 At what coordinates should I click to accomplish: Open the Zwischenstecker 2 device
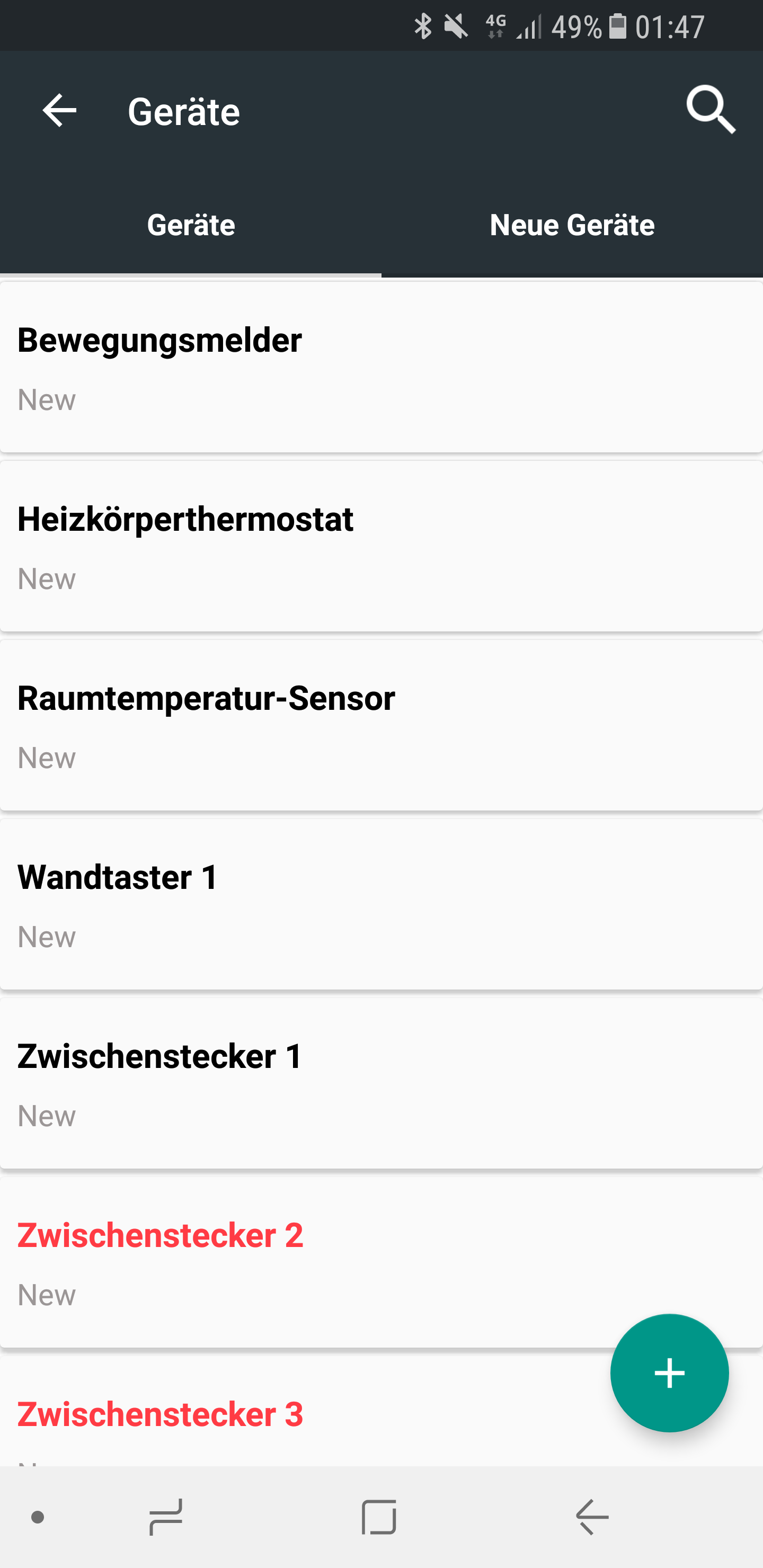(x=305, y=1262)
